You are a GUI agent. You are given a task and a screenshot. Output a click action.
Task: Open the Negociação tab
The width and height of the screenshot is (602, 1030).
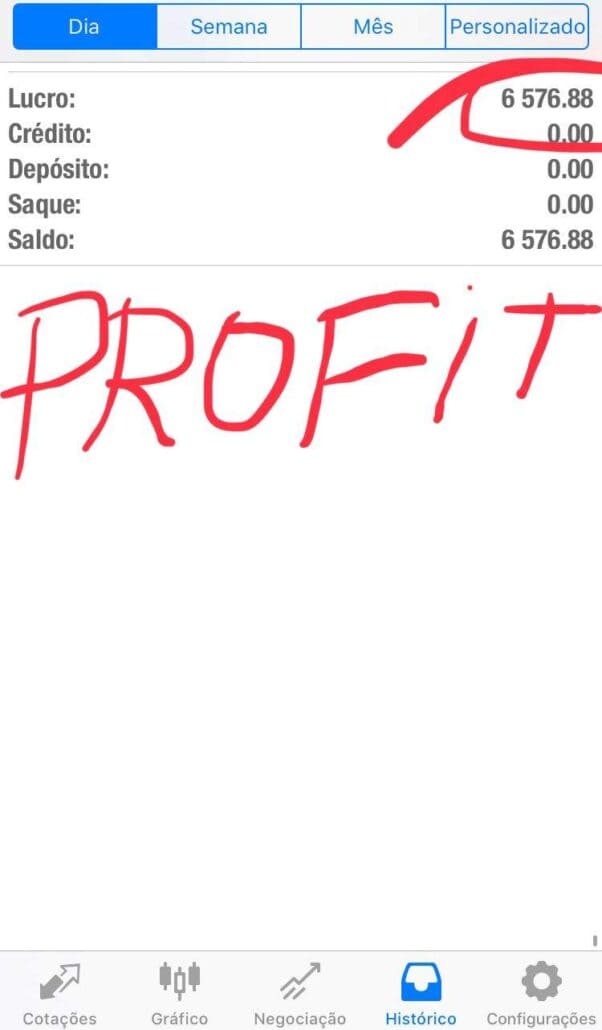click(x=300, y=993)
